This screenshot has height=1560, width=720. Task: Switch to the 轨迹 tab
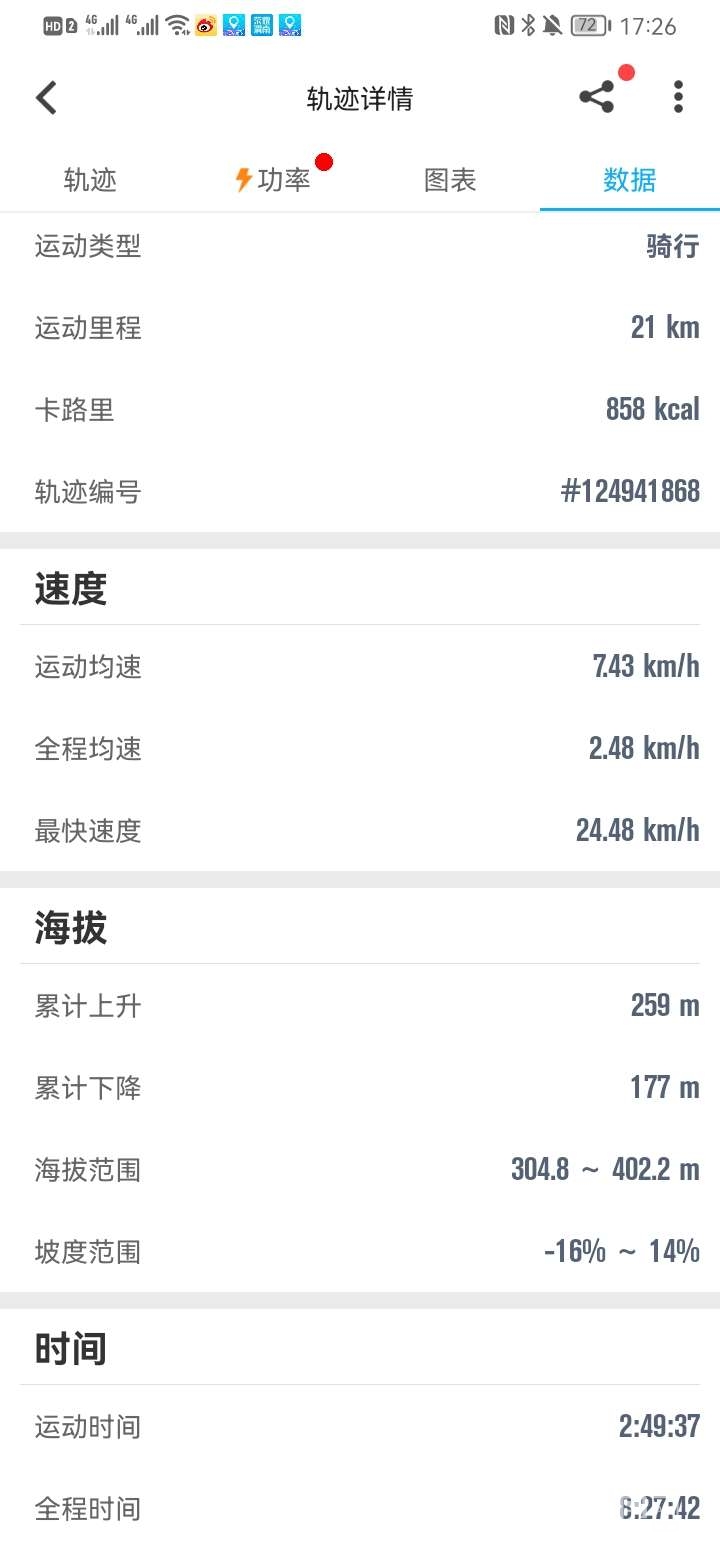pyautogui.click(x=90, y=180)
